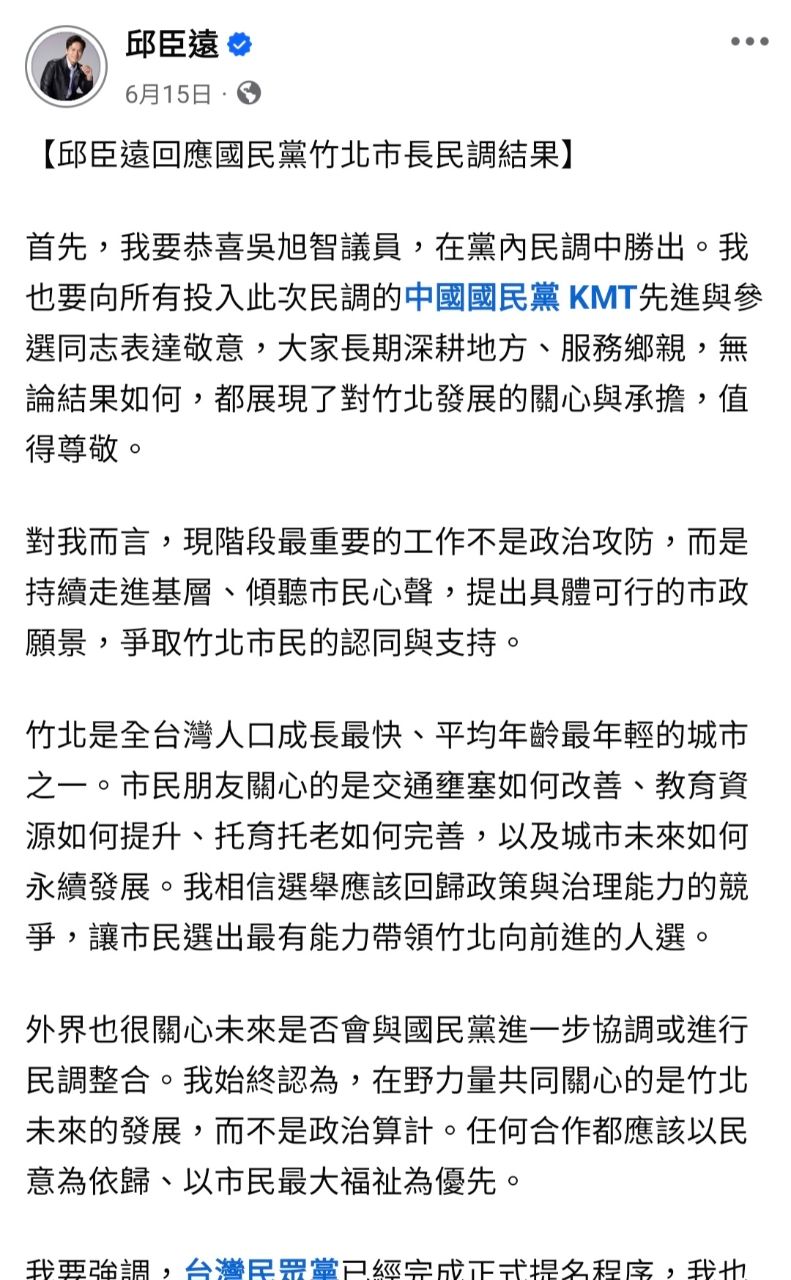Open the 邱臣遠 profile name link
This screenshot has width=791, height=1280.
click(173, 43)
